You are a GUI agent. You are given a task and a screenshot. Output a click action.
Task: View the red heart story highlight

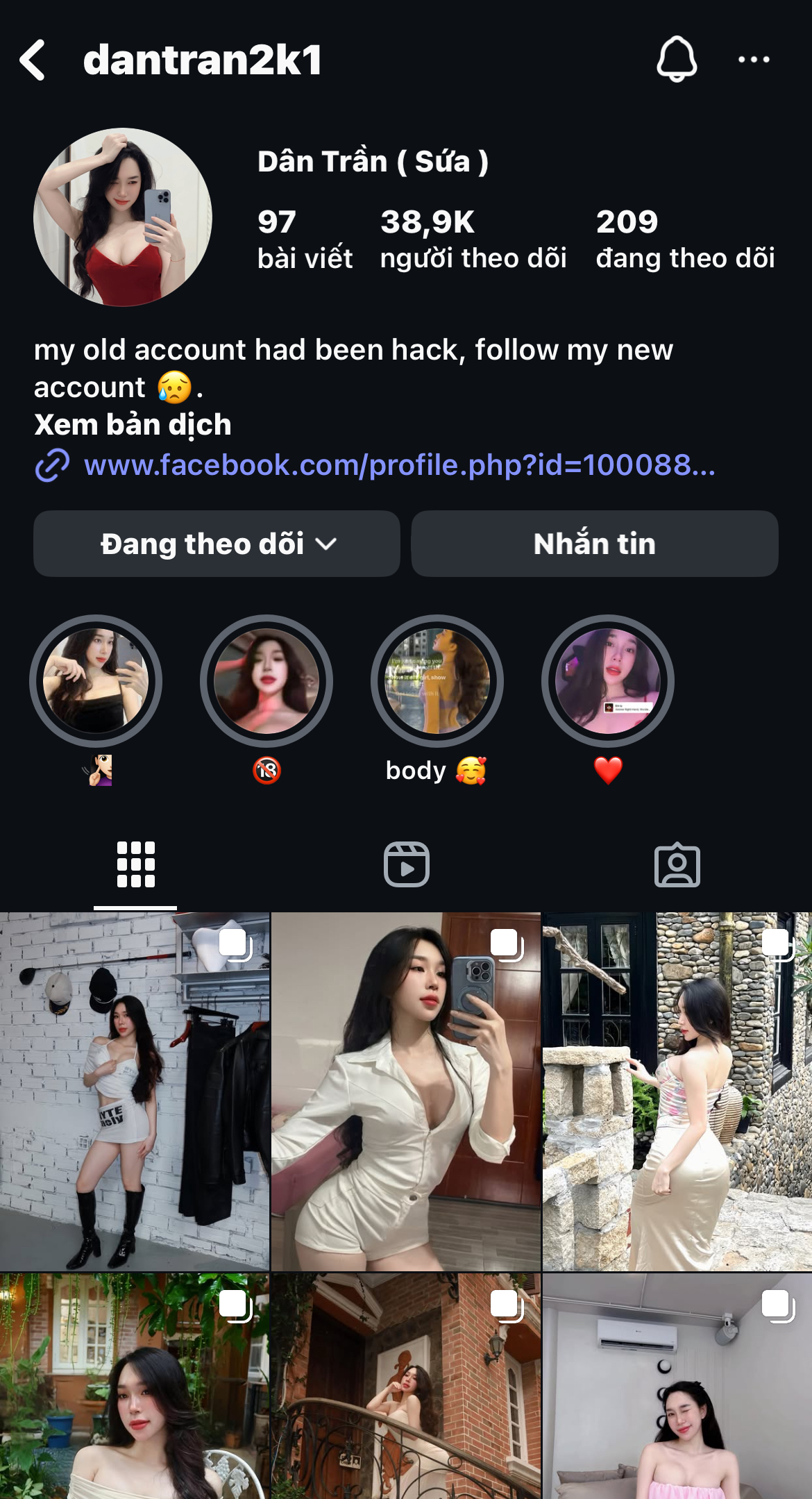tap(608, 681)
